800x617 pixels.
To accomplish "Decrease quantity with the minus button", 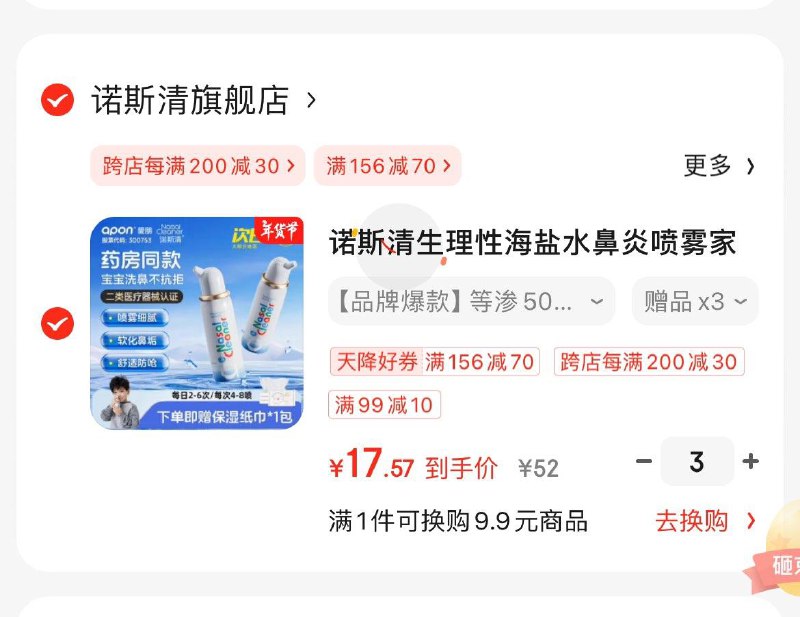I will click(644, 462).
